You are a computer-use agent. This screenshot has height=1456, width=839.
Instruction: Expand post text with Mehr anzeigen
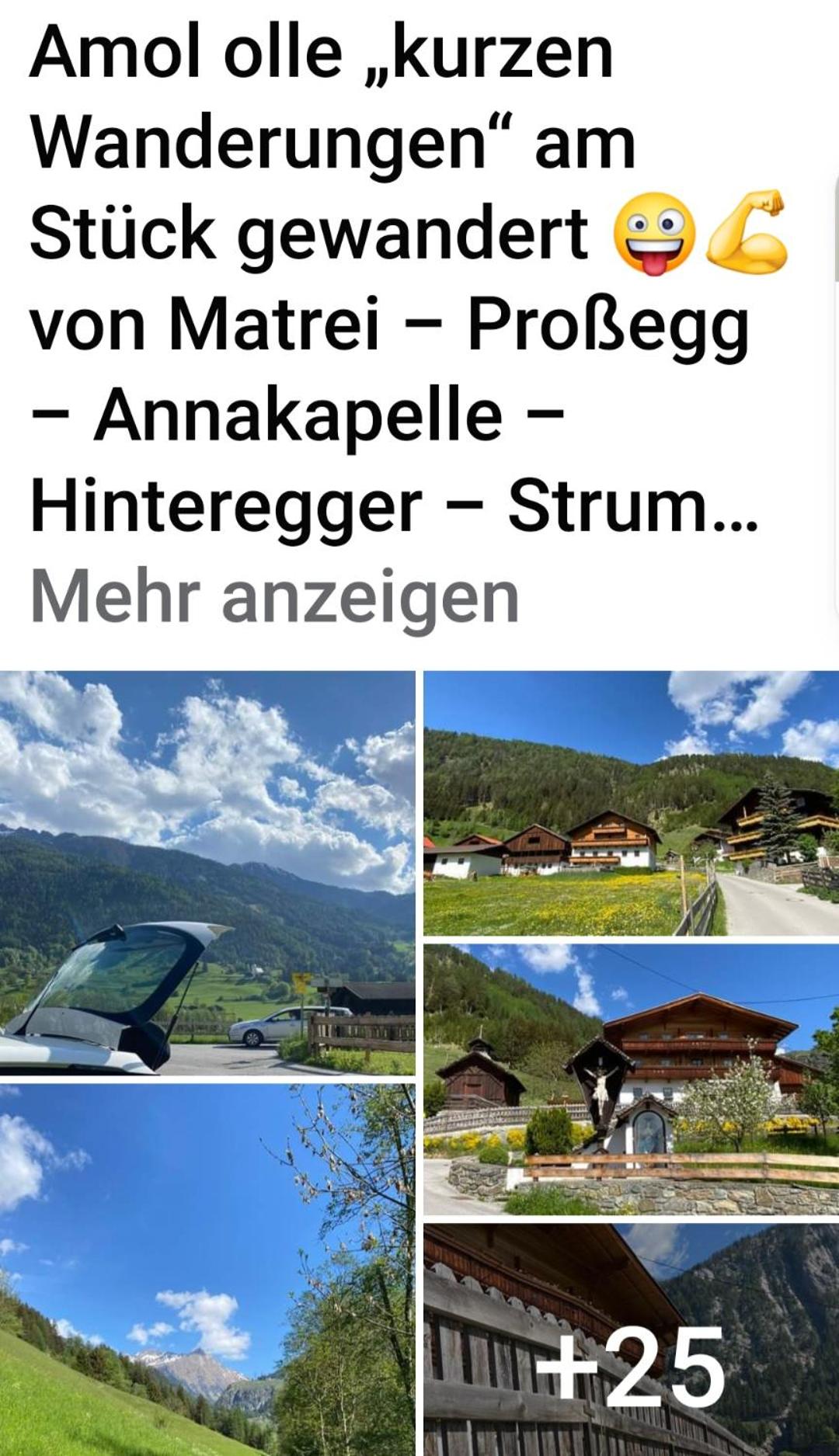coord(274,597)
